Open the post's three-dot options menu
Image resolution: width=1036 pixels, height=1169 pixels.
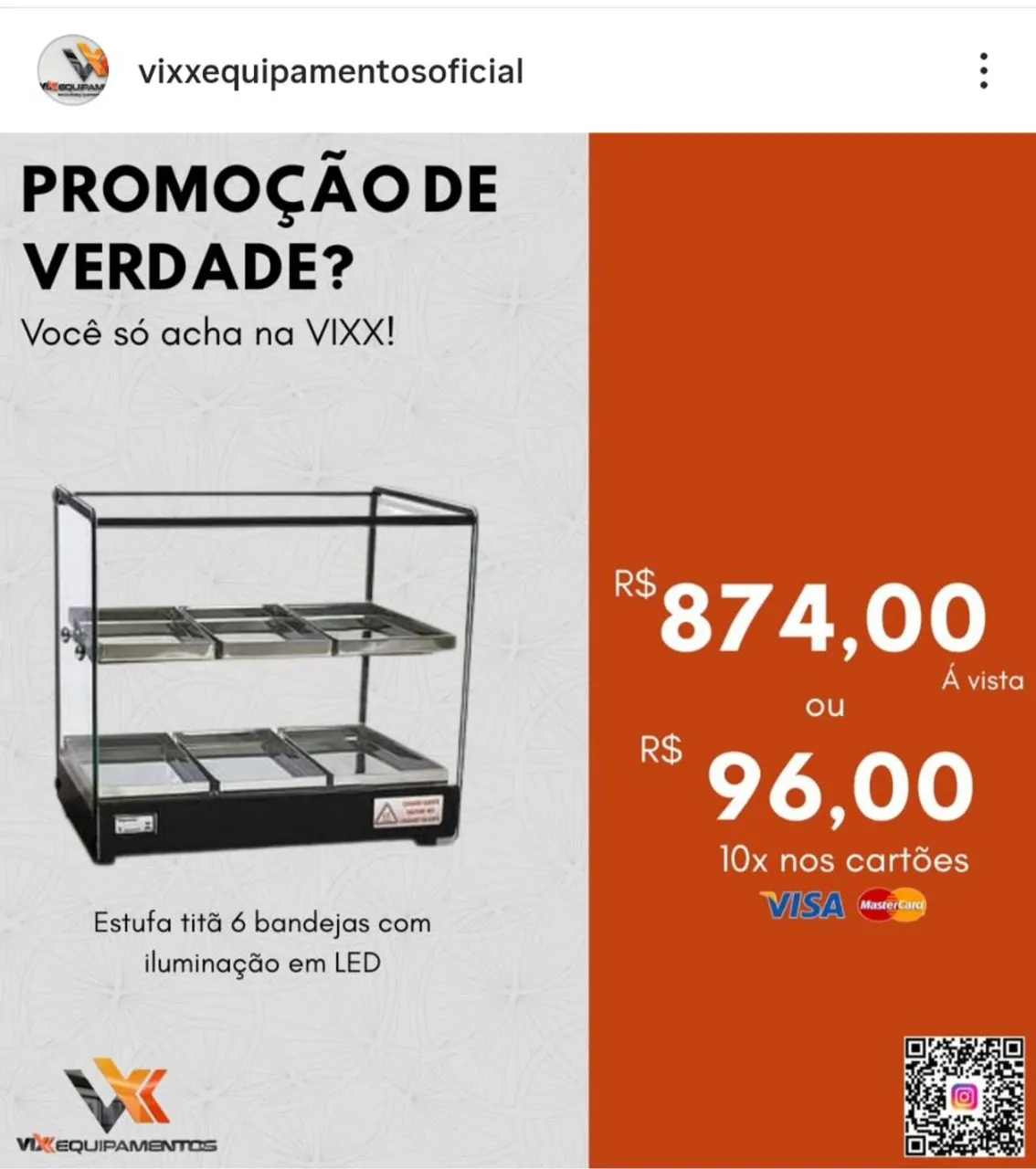(x=983, y=71)
